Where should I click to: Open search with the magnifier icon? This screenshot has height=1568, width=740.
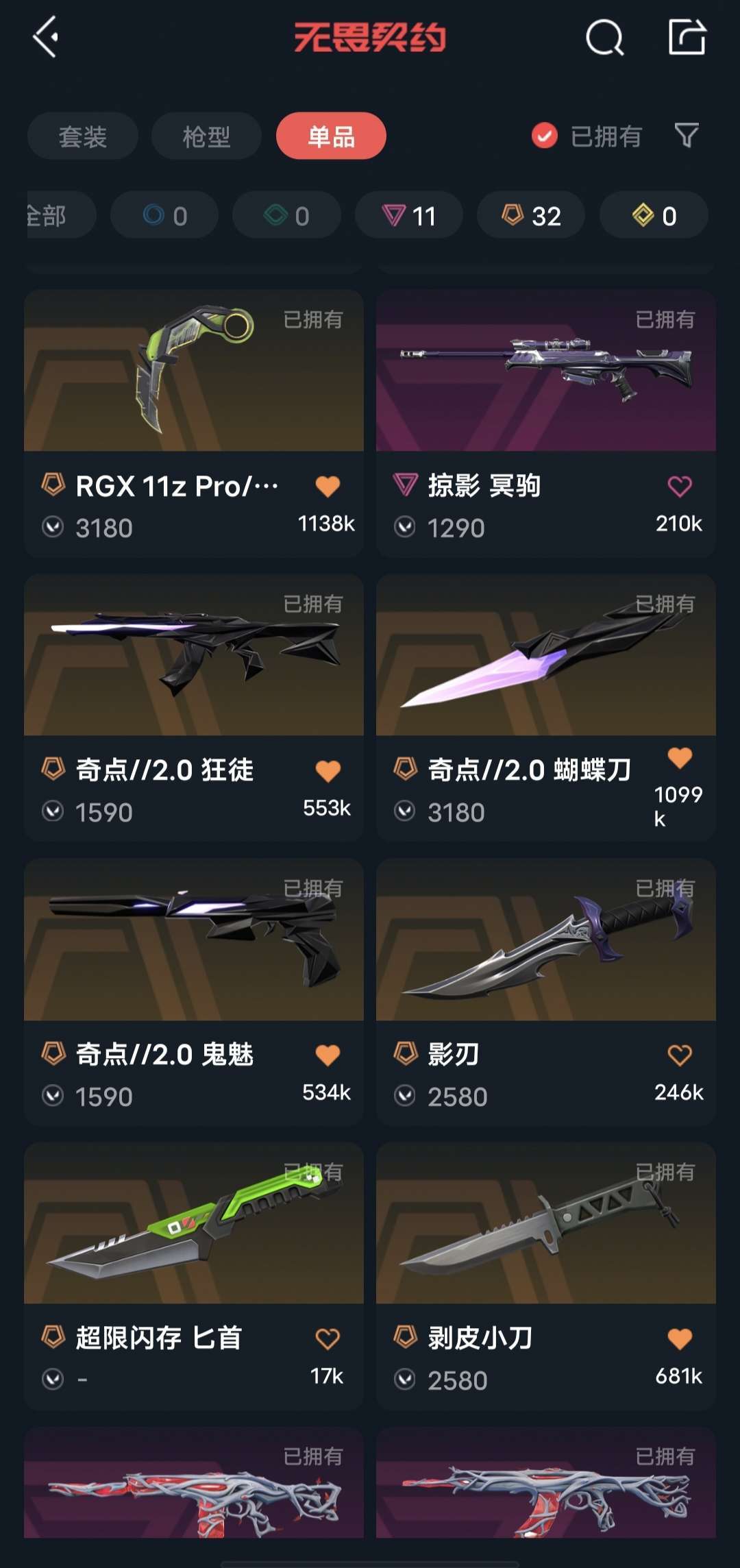pos(605,37)
